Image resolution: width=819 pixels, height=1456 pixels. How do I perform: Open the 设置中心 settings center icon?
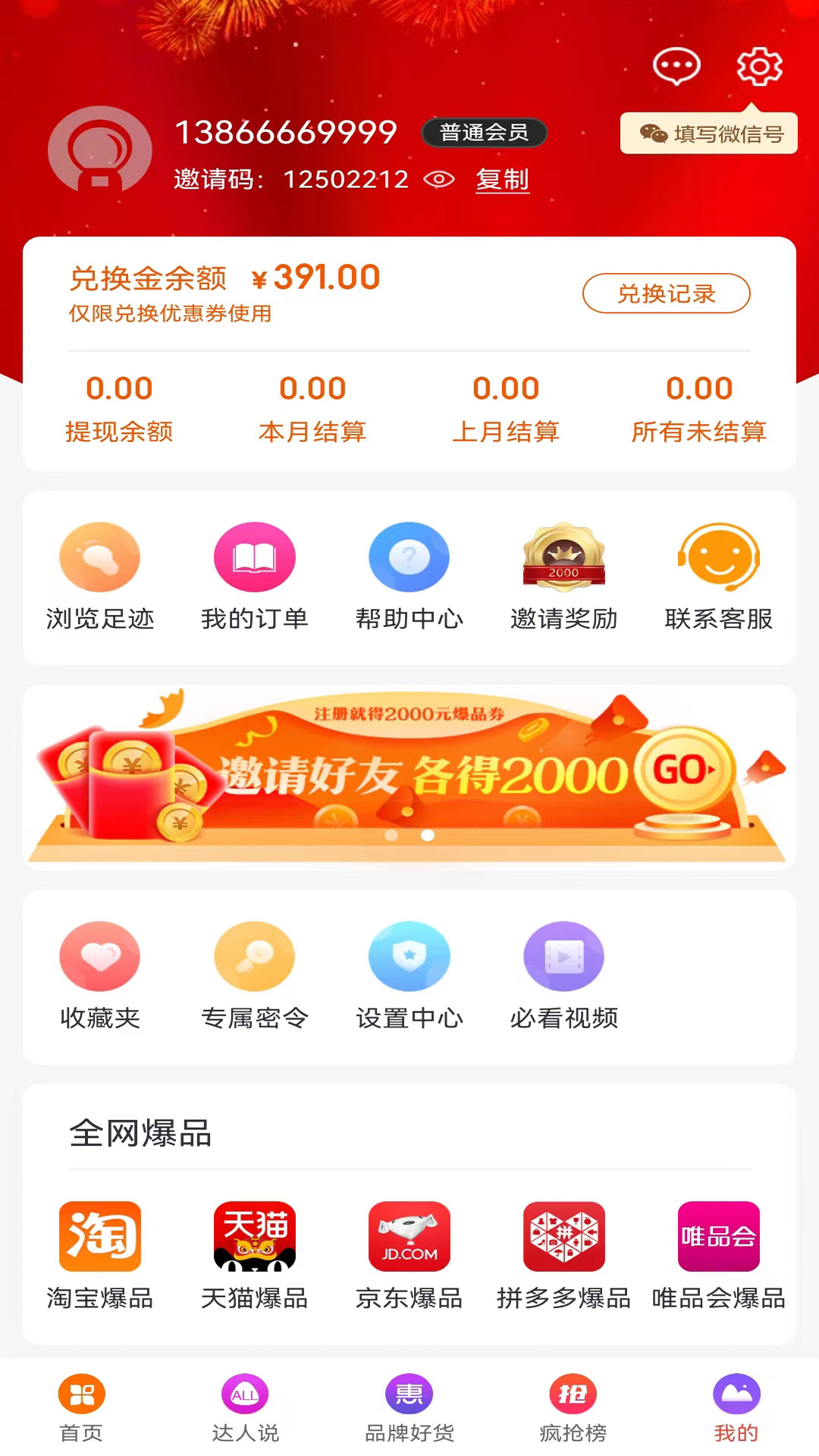tap(409, 956)
